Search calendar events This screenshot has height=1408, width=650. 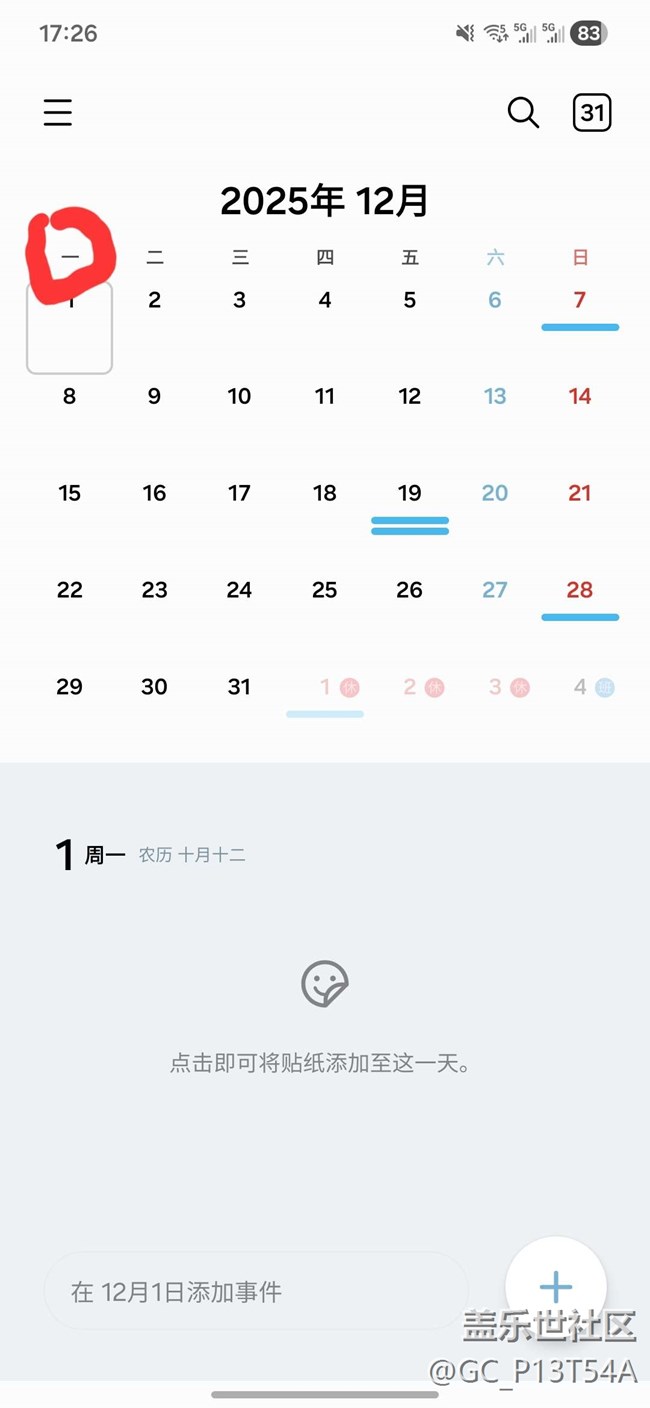click(x=523, y=112)
